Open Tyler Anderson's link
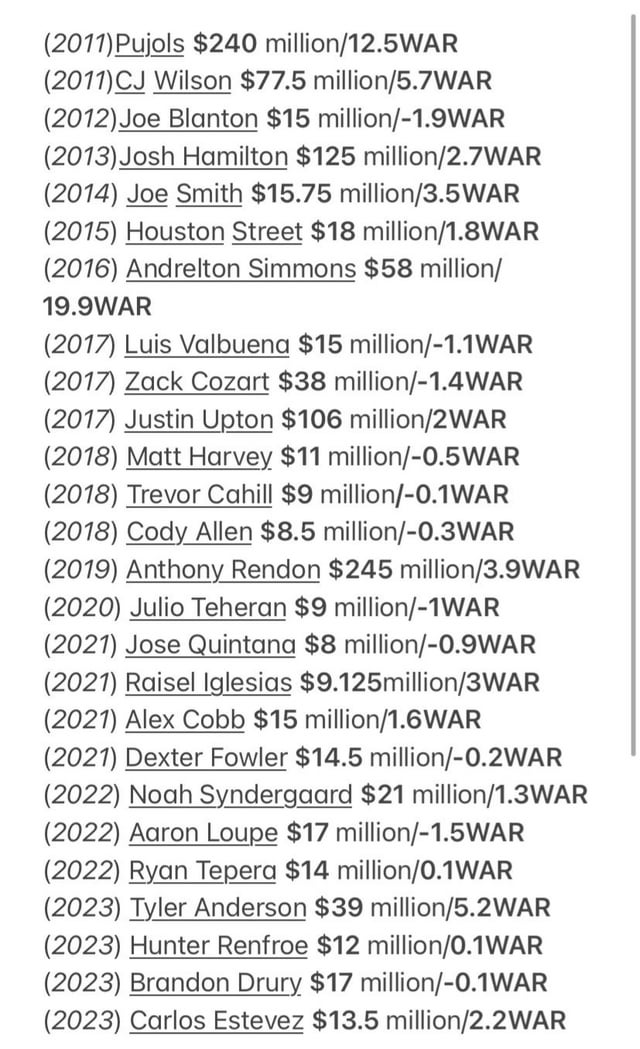This screenshot has height=1049, width=640. pos(218,907)
